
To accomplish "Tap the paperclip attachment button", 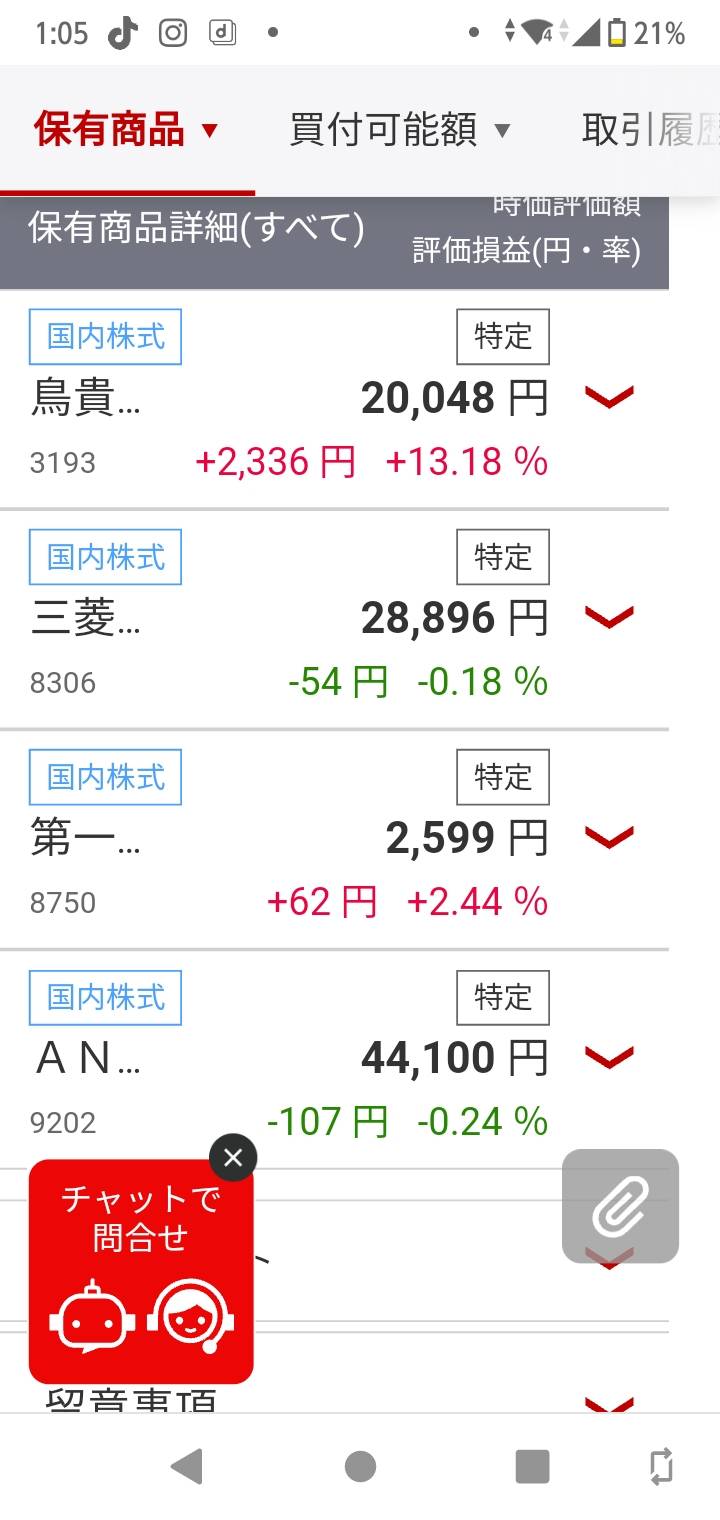I will point(620,1206).
